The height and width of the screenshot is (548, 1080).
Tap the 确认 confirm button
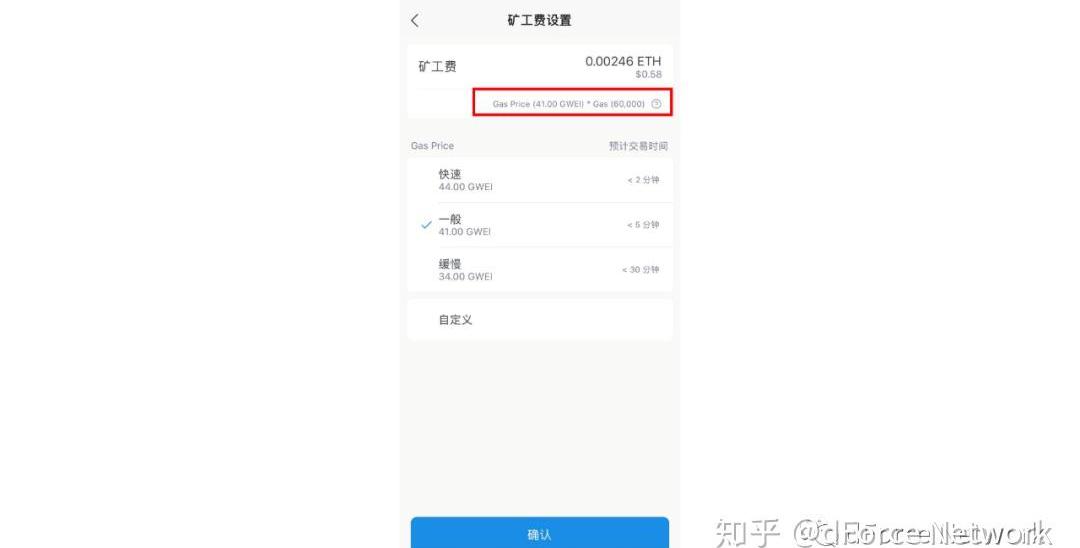(540, 534)
